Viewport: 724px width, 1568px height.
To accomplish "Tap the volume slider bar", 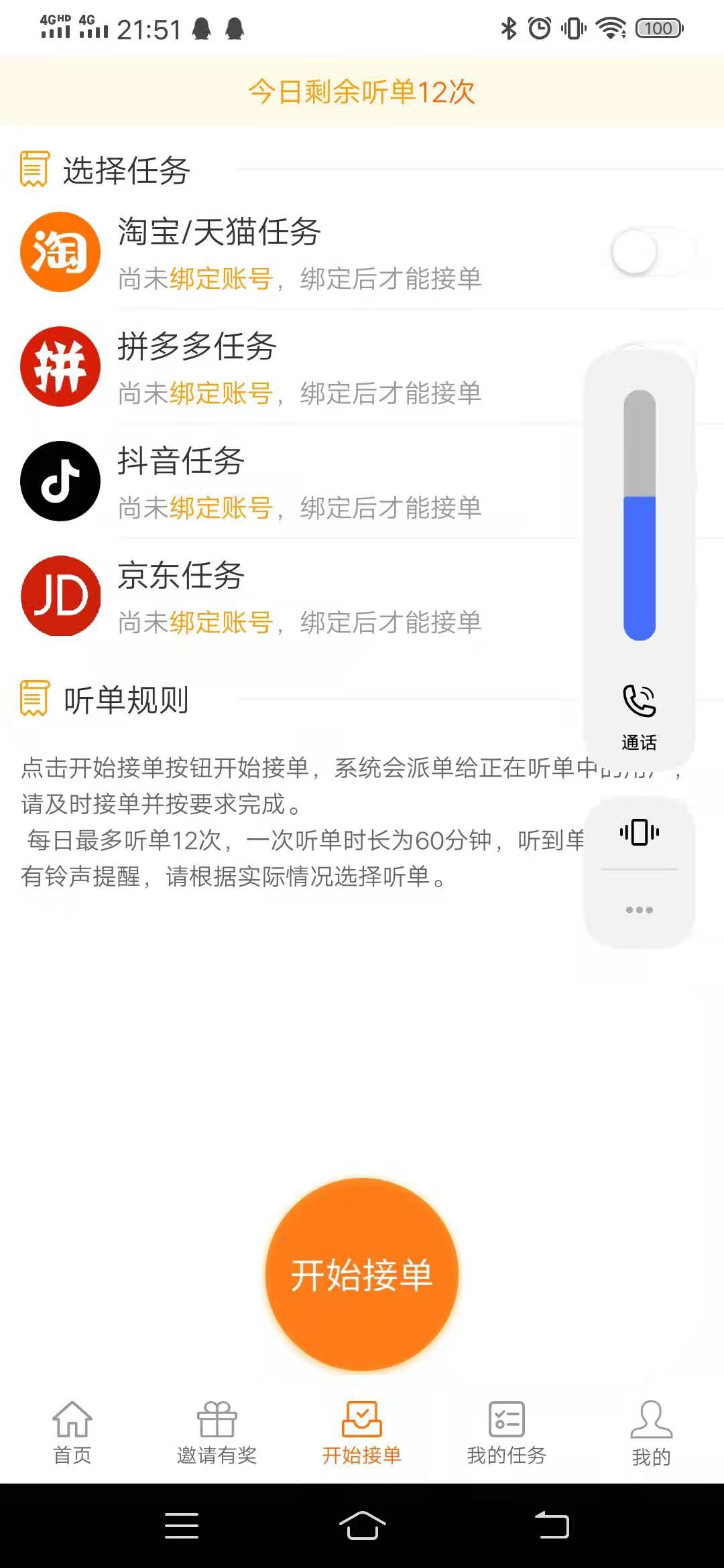I will (640, 515).
